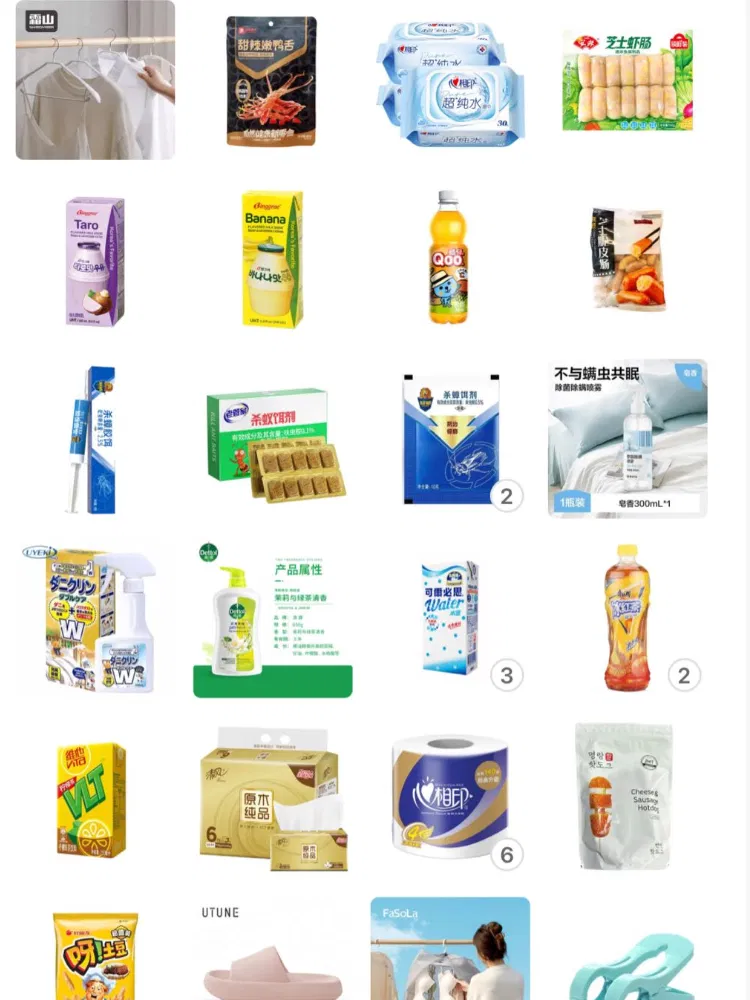
Task: Open the cheese shrimp sausage product
Action: [627, 81]
